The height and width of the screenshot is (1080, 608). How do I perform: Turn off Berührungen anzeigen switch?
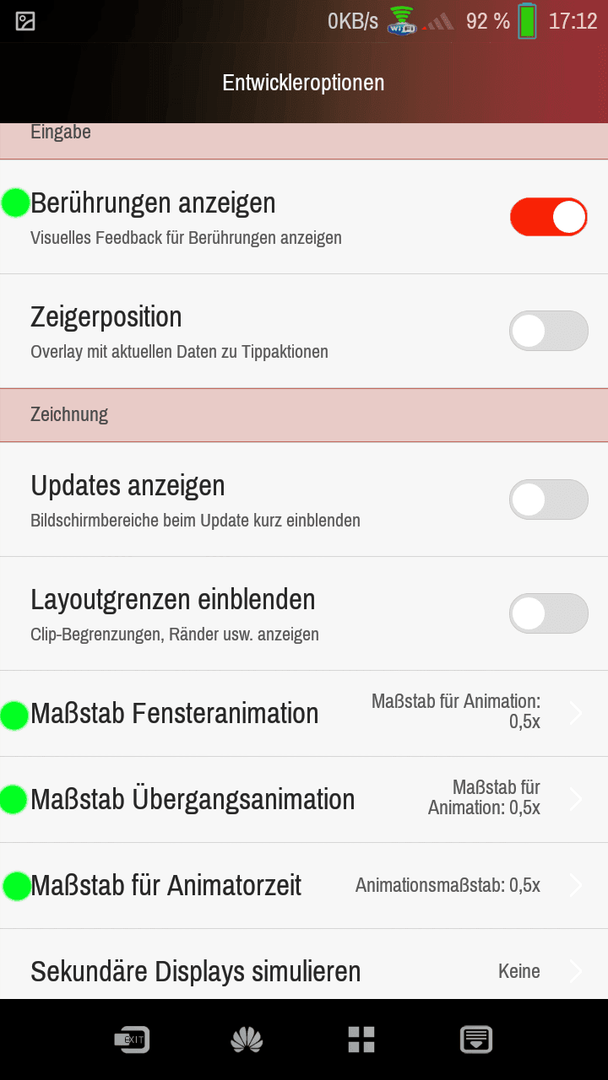pos(548,217)
